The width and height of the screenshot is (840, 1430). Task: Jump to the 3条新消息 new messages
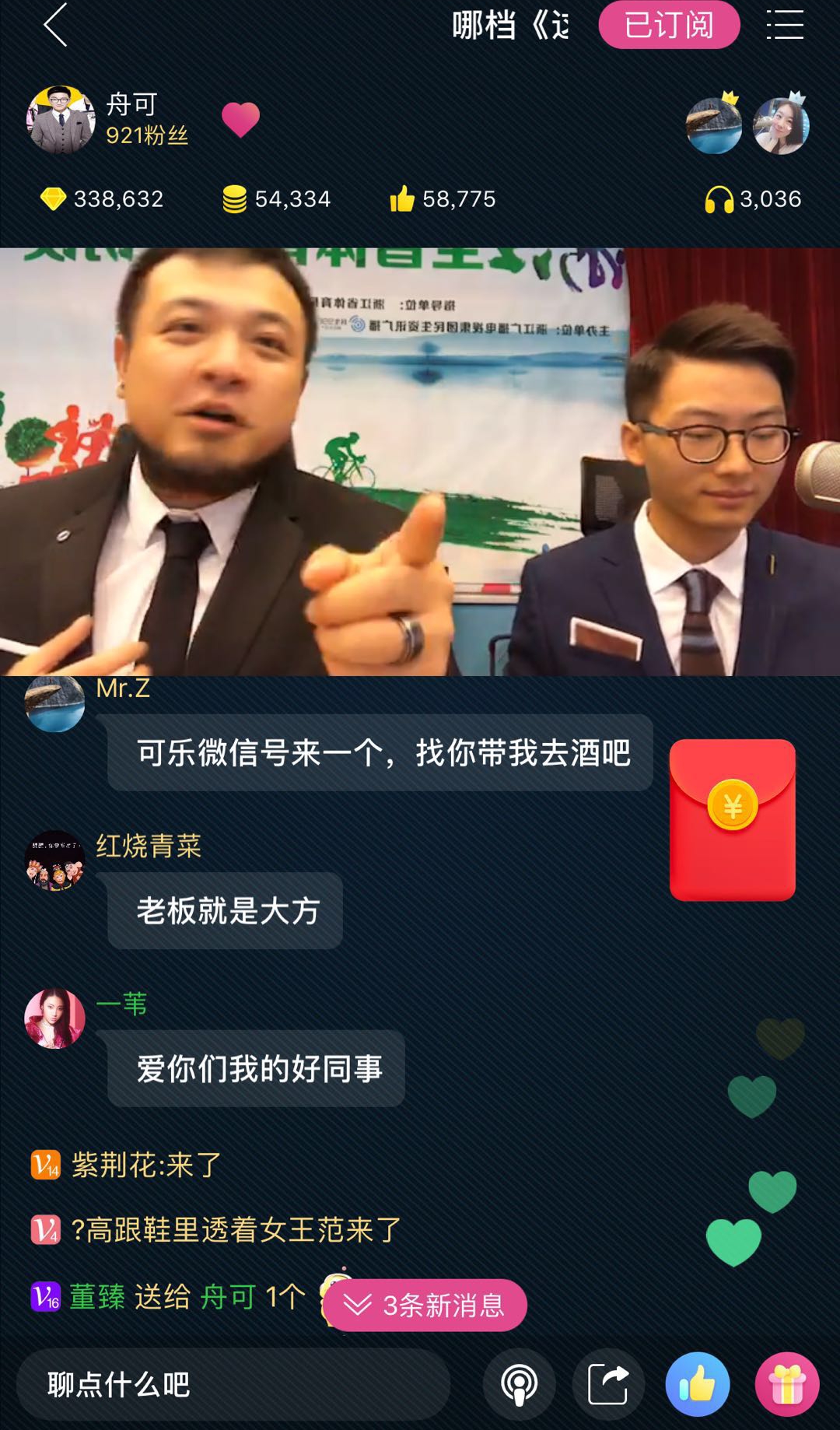tap(425, 1305)
